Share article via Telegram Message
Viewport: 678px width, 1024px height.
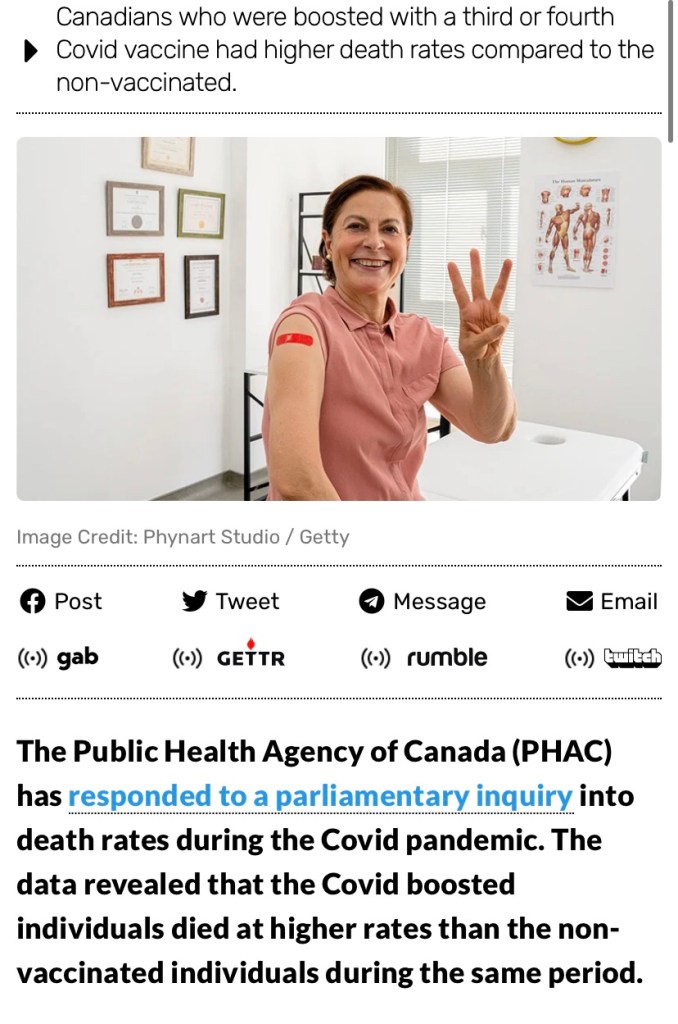point(422,601)
